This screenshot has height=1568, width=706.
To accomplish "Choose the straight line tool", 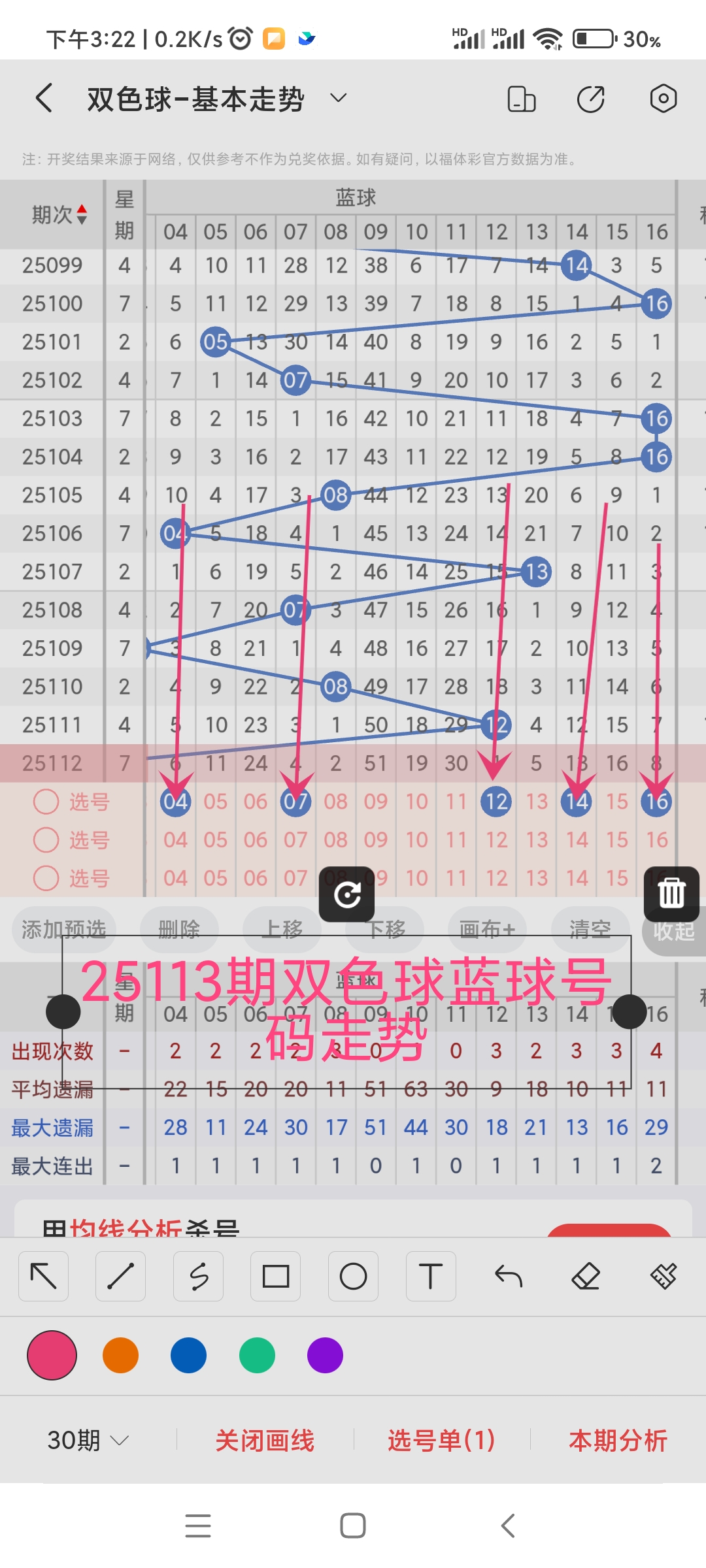I will [121, 1276].
